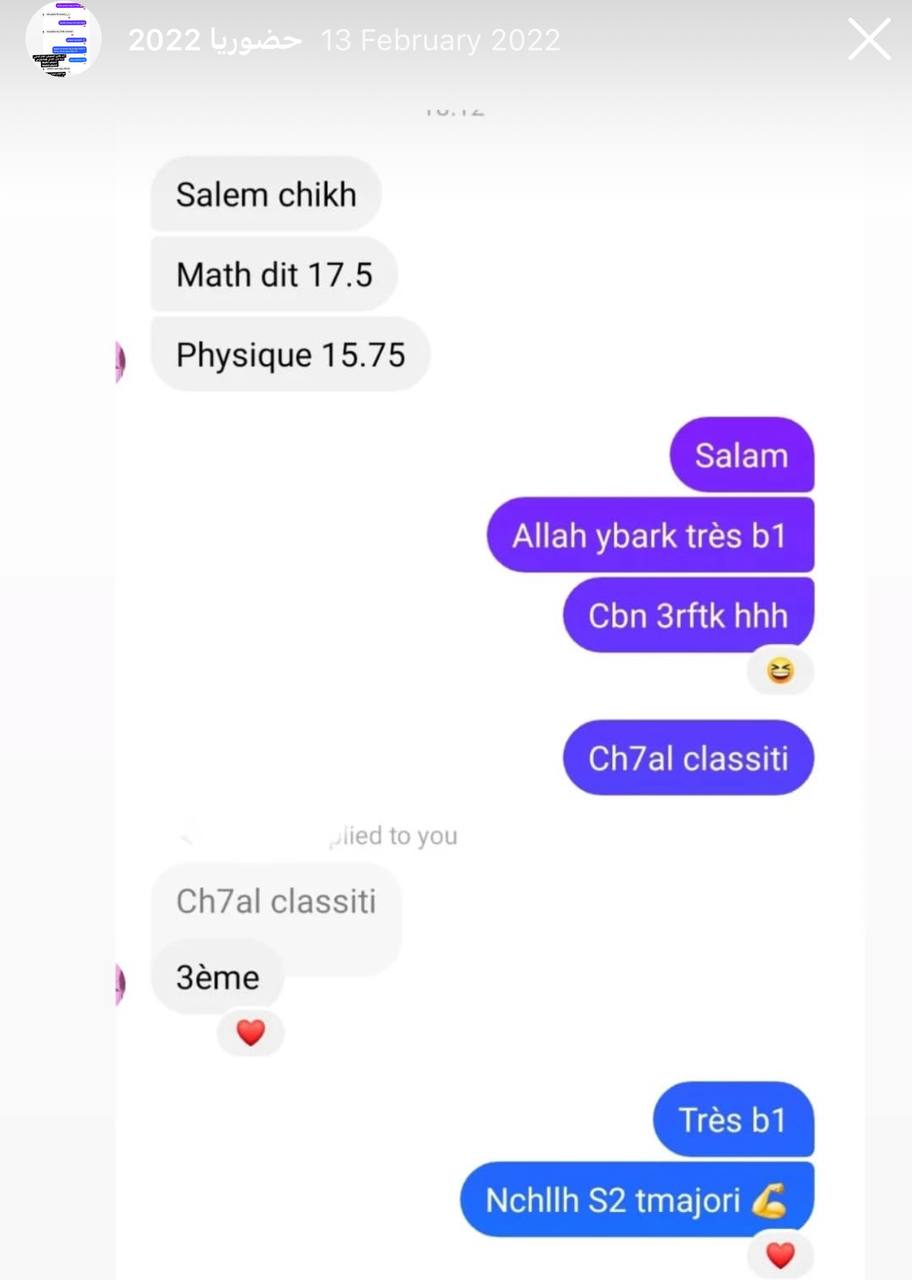Close the story highlight viewer
Screen dimensions: 912x1280
pos(868,40)
